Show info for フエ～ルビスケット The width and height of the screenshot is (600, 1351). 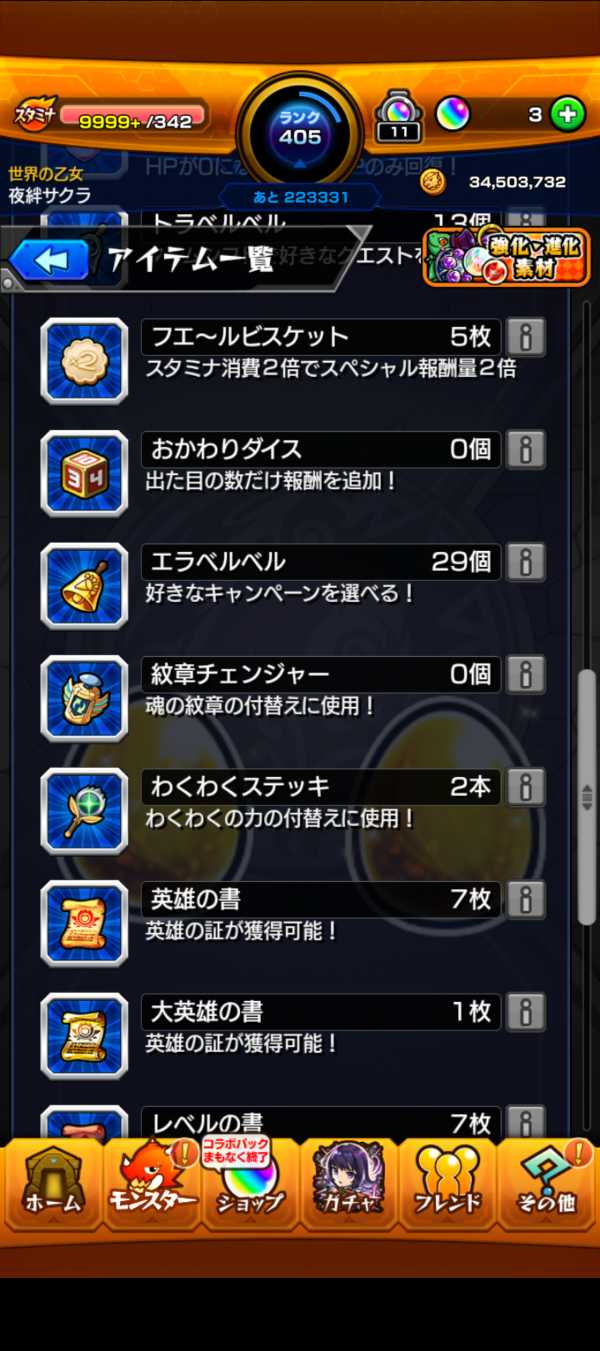(x=525, y=337)
